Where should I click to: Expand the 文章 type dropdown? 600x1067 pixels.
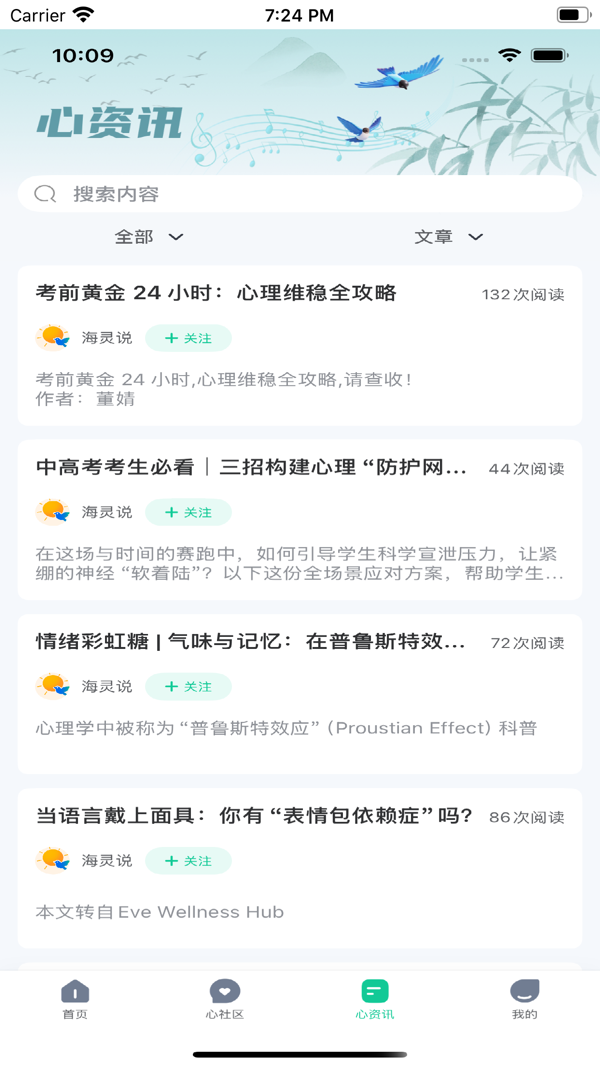point(449,237)
